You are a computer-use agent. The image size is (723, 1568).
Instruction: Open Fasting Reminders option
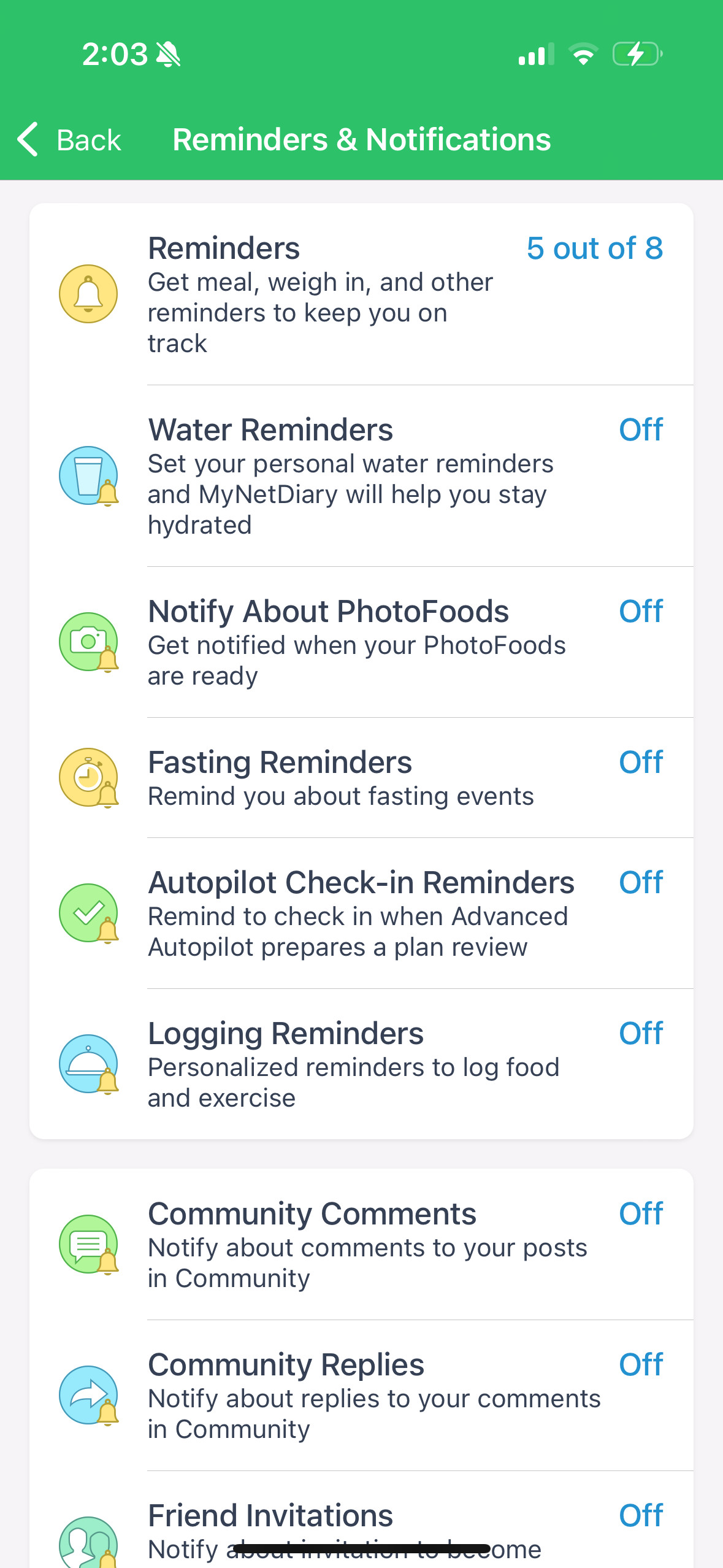tap(361, 777)
